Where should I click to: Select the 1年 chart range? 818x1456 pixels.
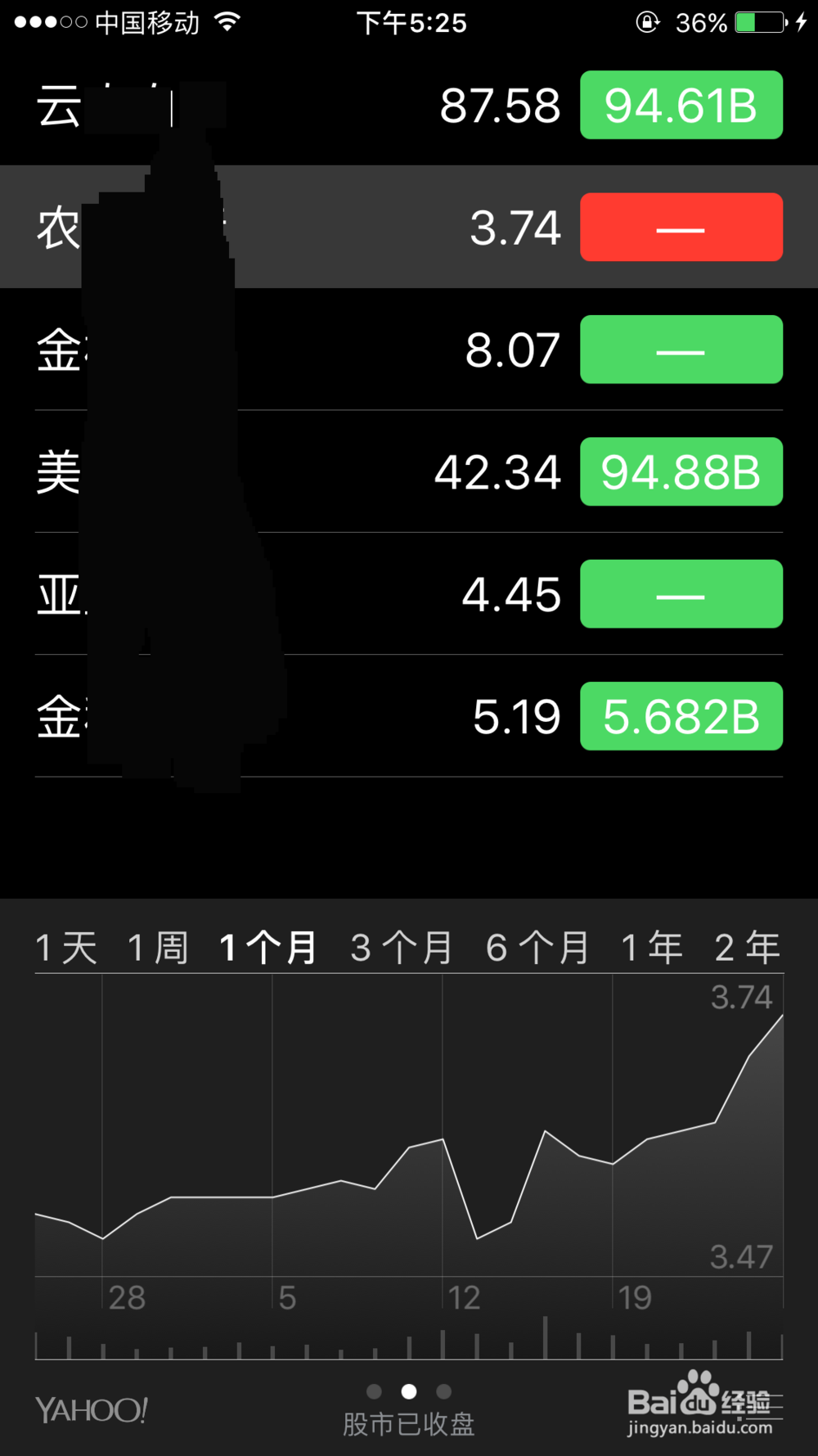pos(652,948)
